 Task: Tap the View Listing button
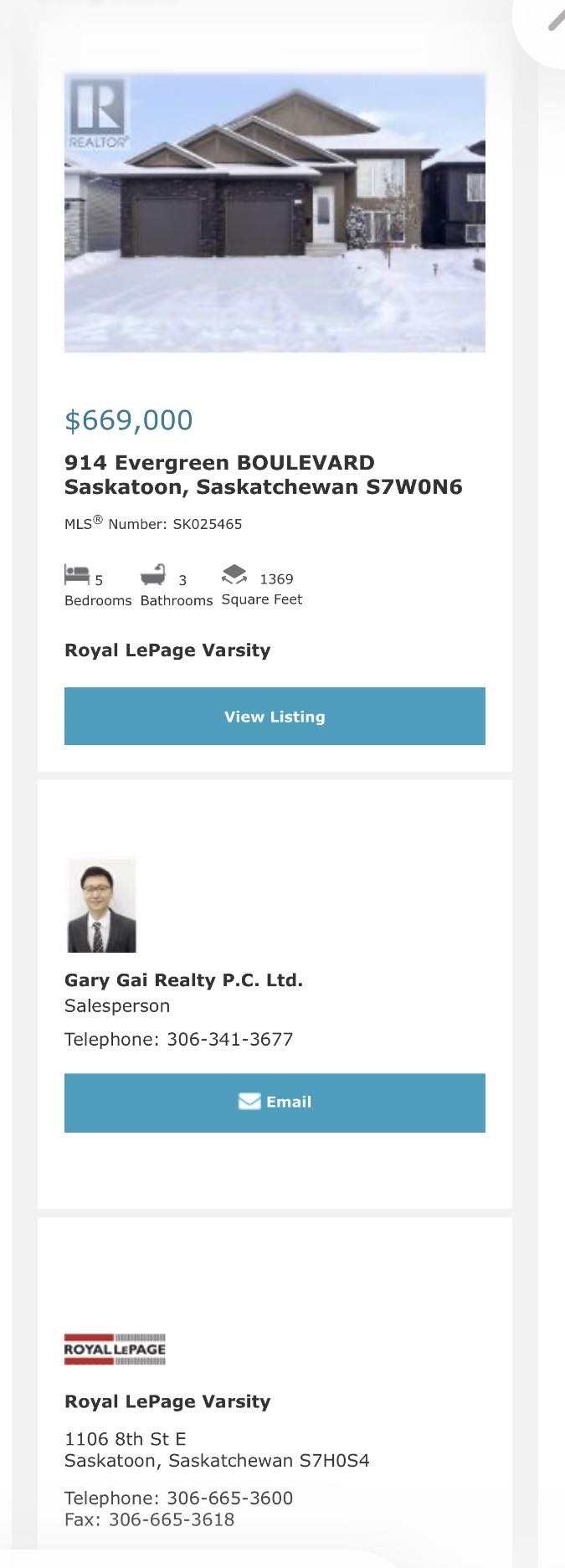275,716
